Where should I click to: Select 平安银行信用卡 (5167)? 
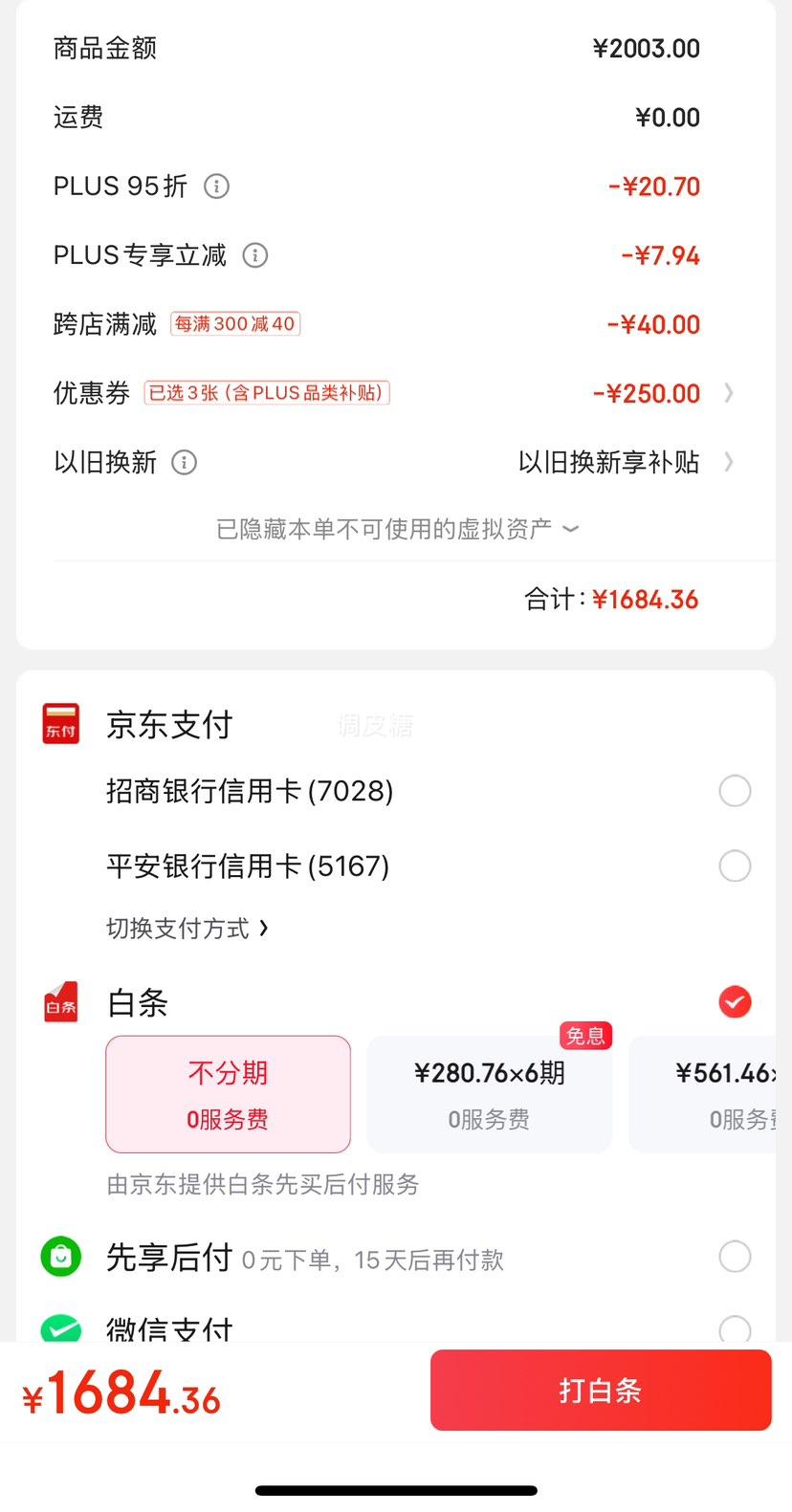pyautogui.click(x=429, y=866)
